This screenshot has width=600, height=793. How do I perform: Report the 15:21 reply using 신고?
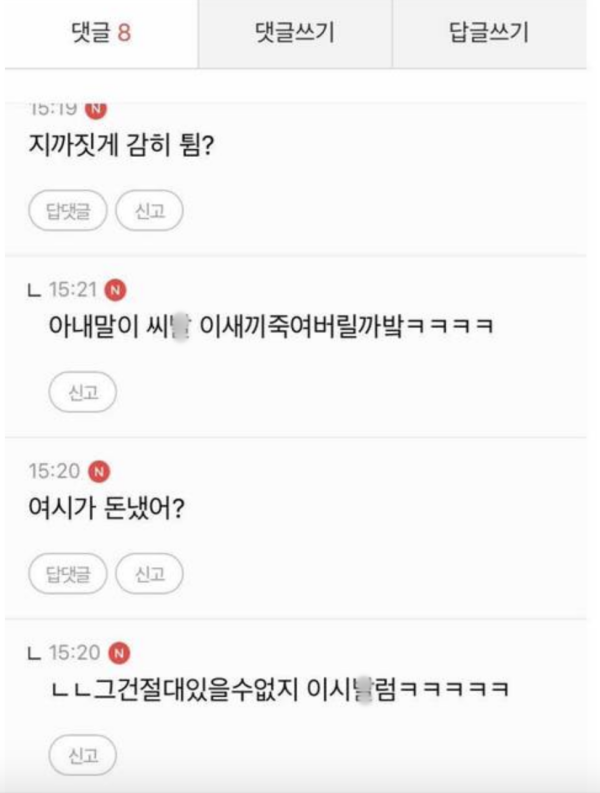pos(83,393)
